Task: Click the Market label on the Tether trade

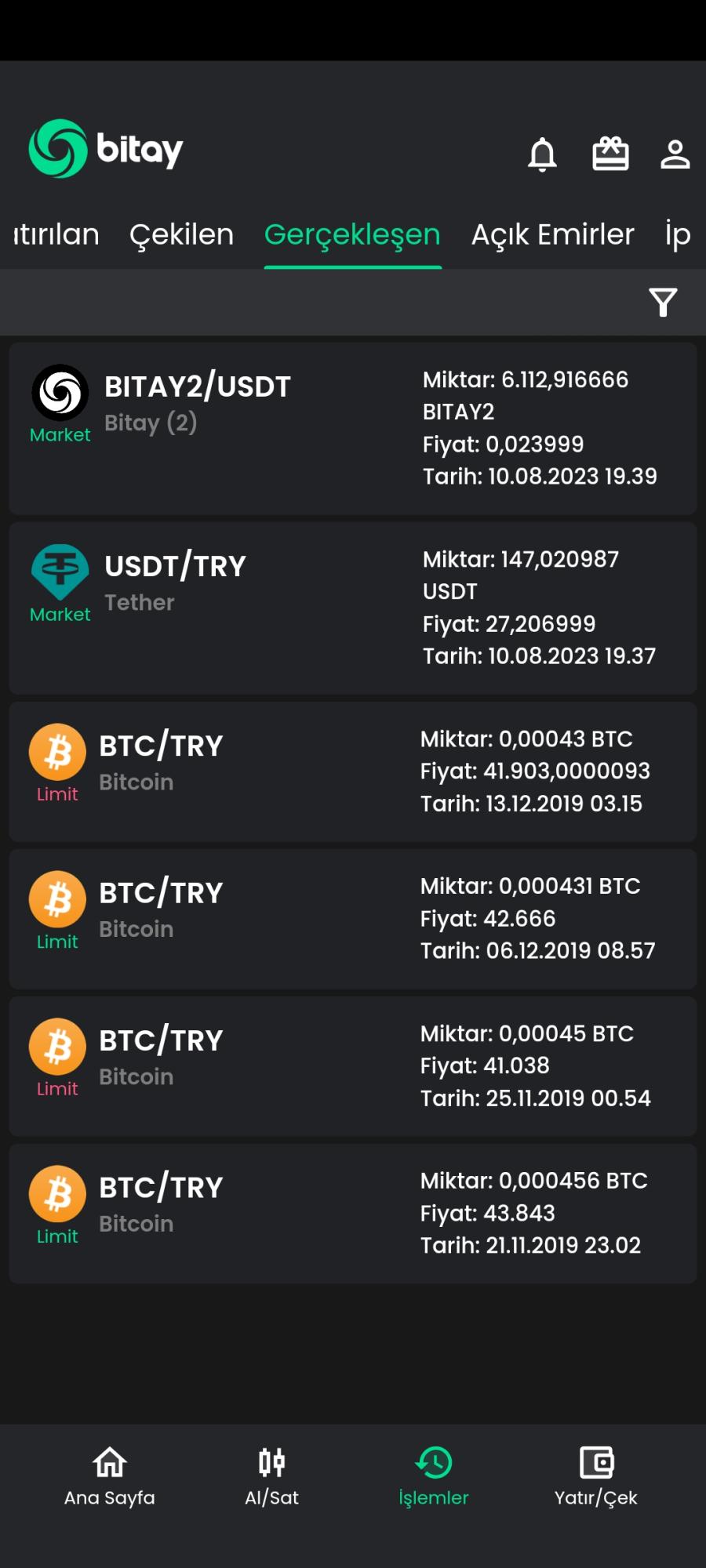Action: tap(59, 615)
